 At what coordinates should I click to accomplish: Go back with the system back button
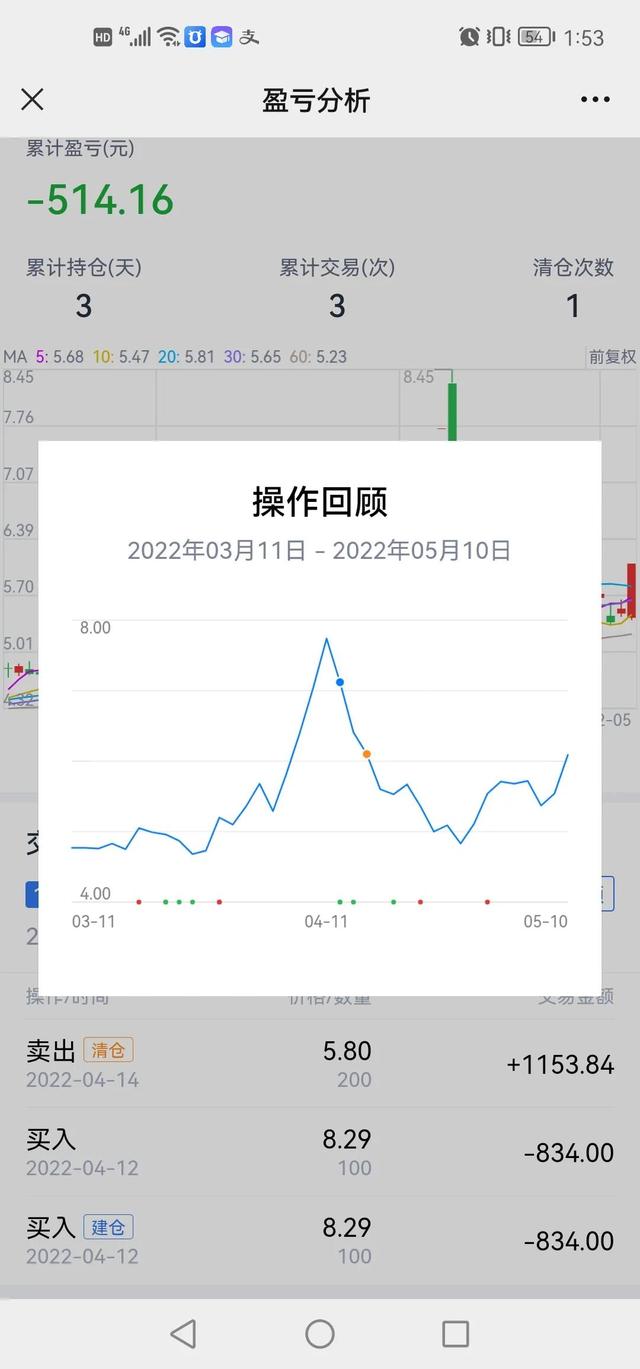[183, 1333]
